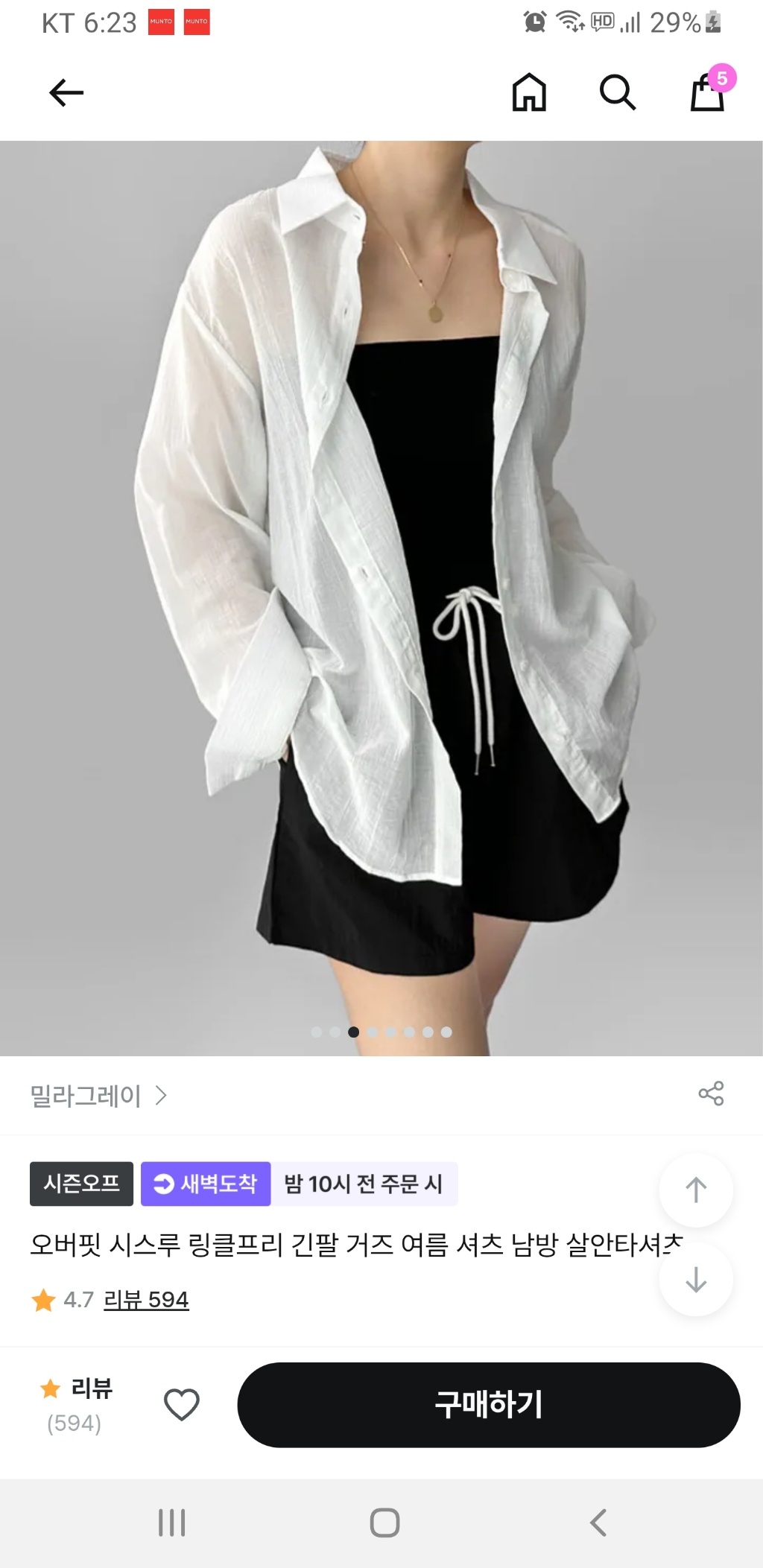
Task: Share this product
Action: click(711, 1094)
